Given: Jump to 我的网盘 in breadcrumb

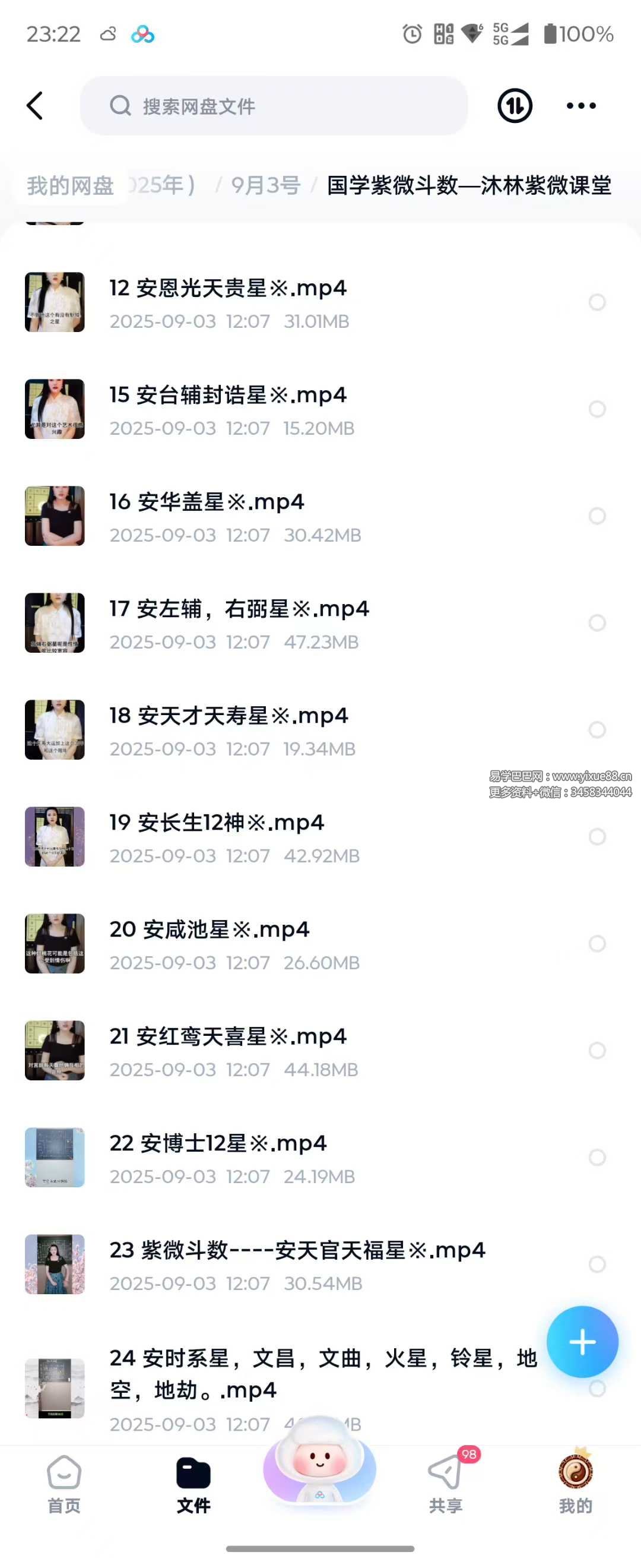Looking at the screenshot, I should 70,185.
